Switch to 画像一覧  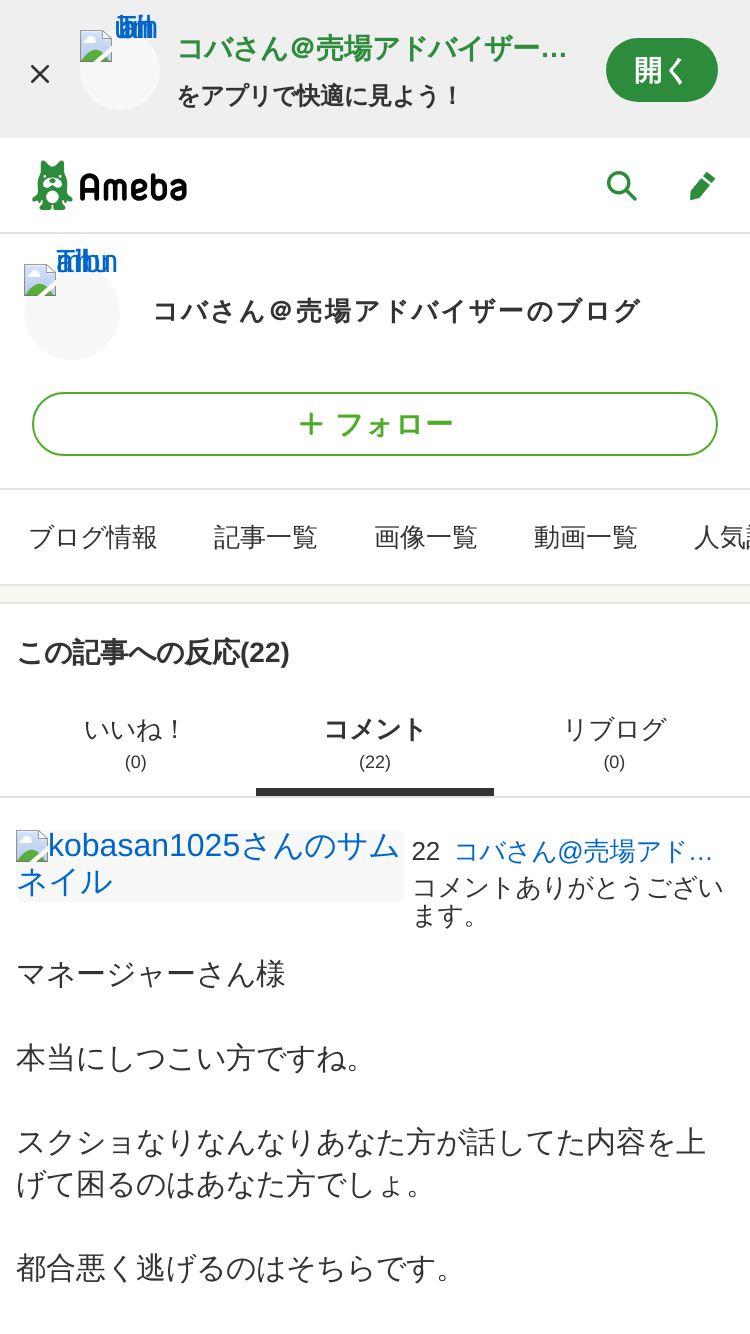coord(426,537)
